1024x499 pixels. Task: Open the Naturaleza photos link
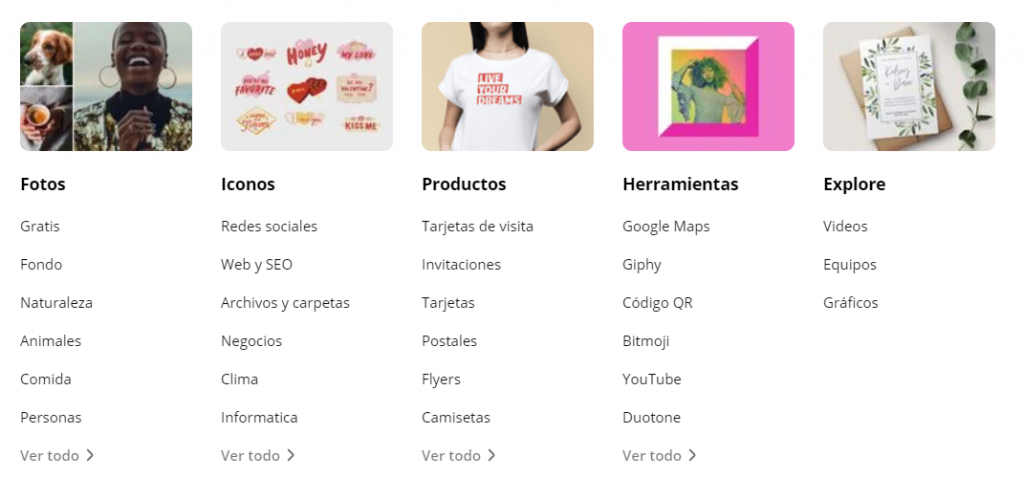coord(56,302)
